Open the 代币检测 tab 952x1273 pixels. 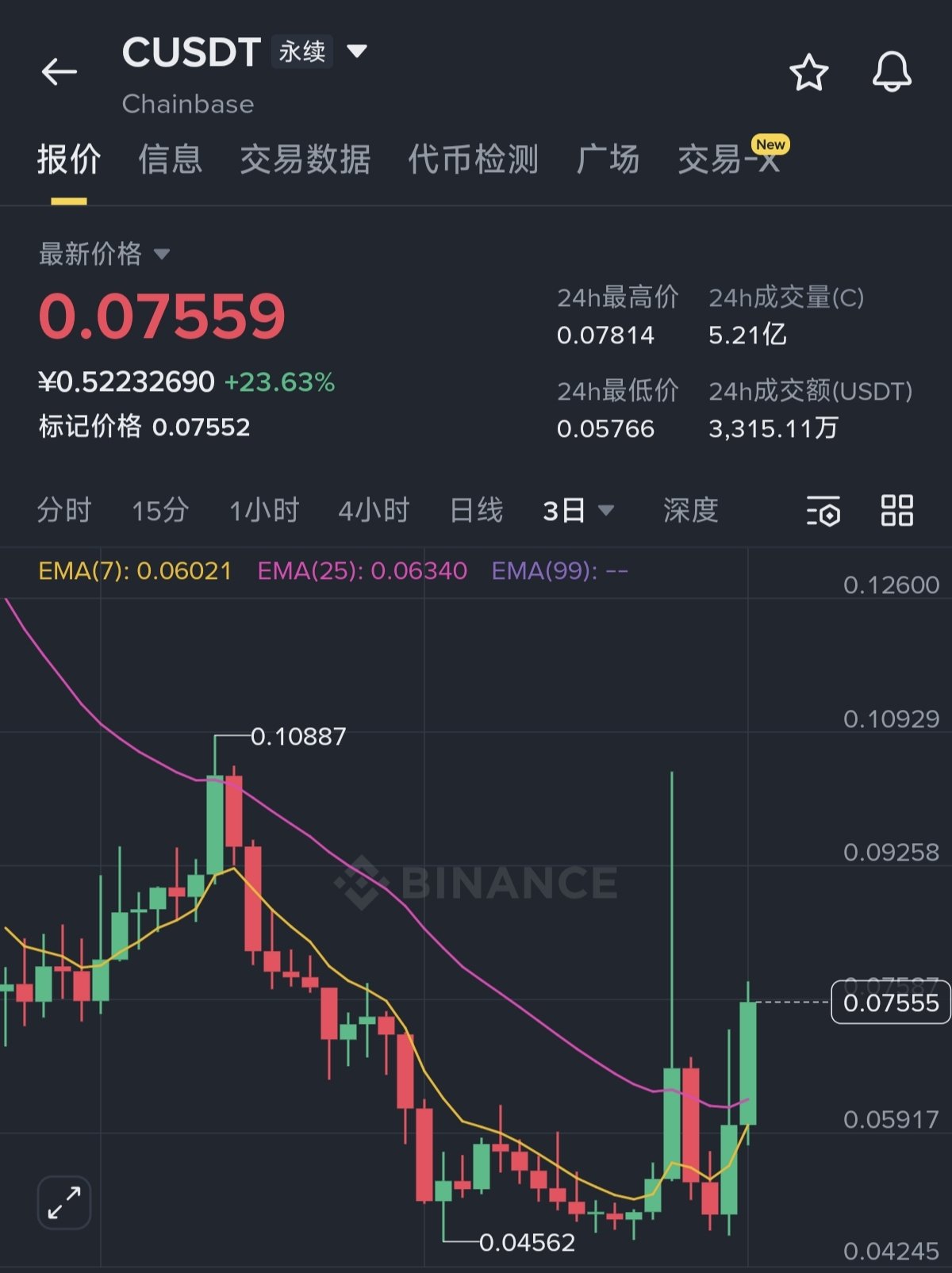(473, 159)
